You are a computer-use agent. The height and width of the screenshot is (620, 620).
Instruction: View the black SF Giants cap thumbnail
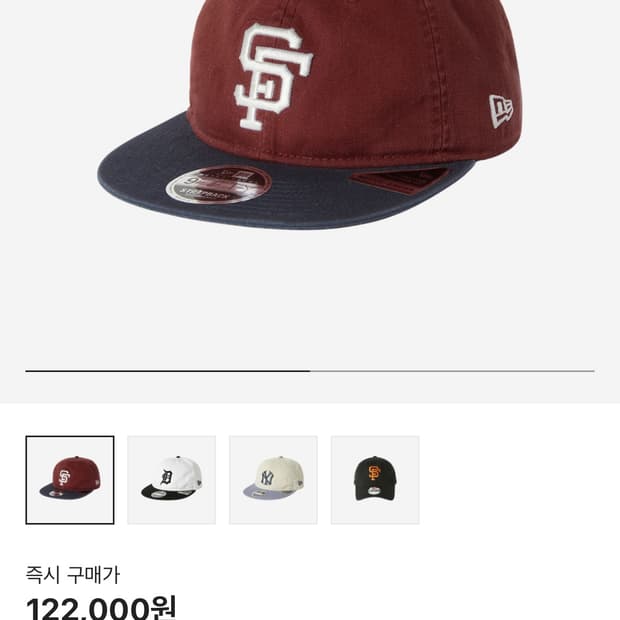(x=375, y=480)
